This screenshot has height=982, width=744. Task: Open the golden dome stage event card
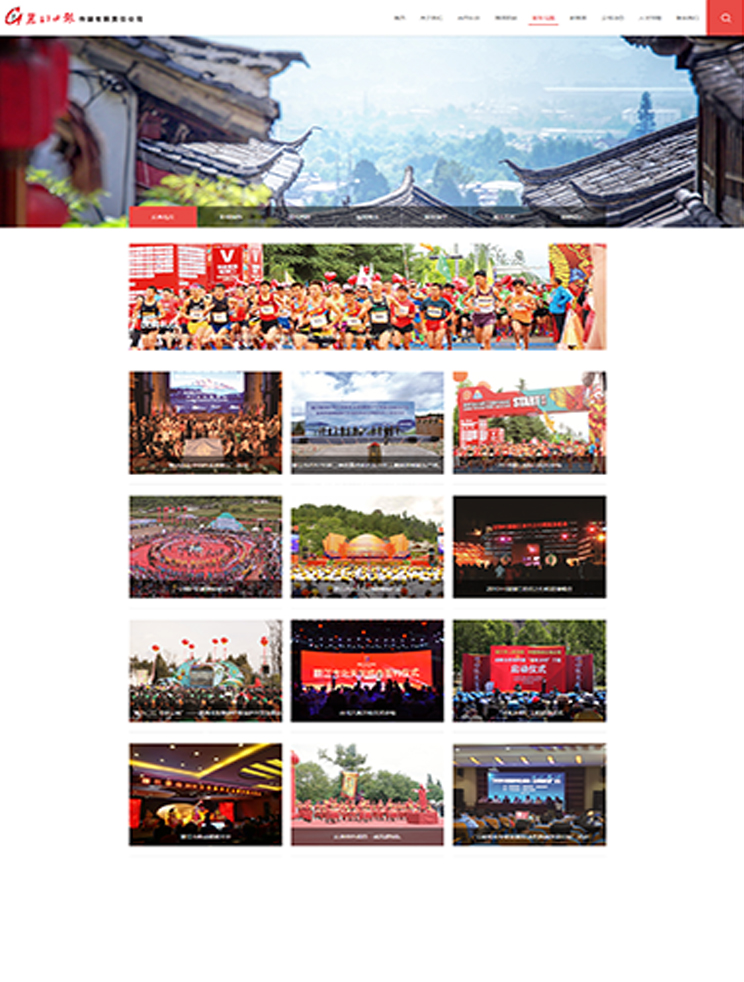tap(367, 546)
